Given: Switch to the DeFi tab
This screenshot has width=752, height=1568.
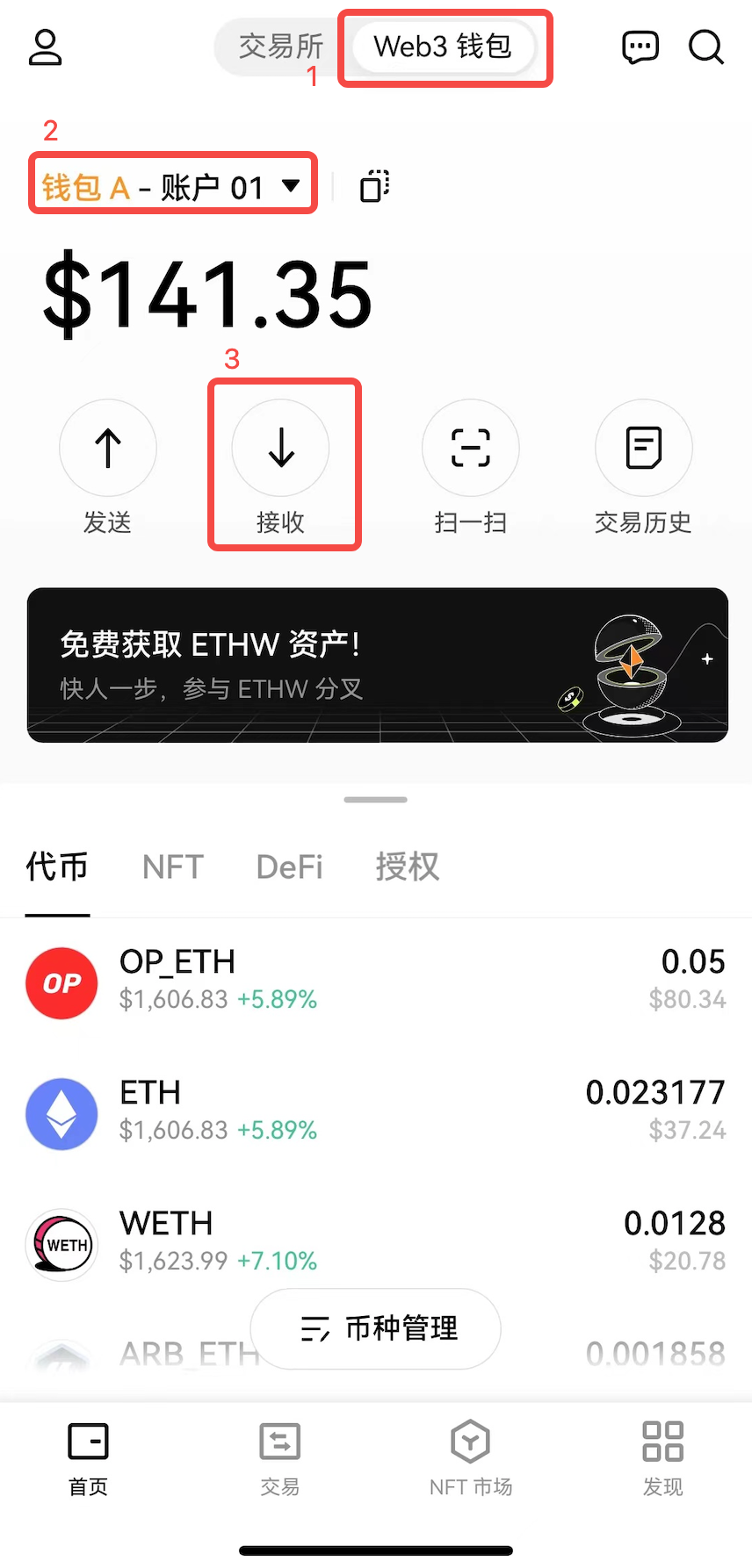Looking at the screenshot, I should tap(289, 867).
